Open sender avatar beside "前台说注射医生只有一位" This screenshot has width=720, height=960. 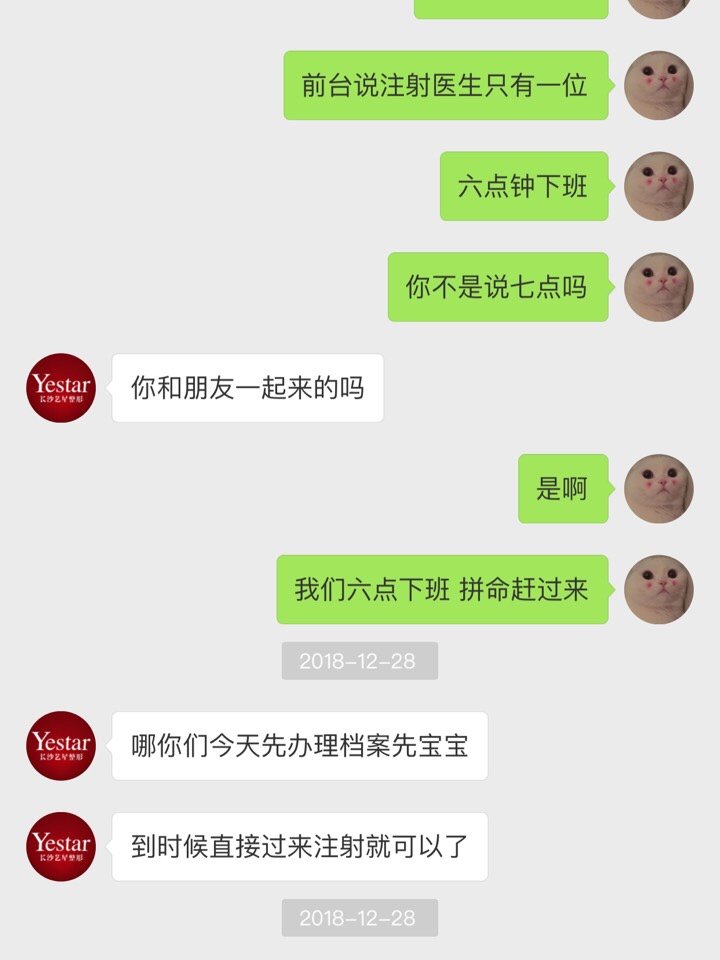pyautogui.click(x=658, y=85)
